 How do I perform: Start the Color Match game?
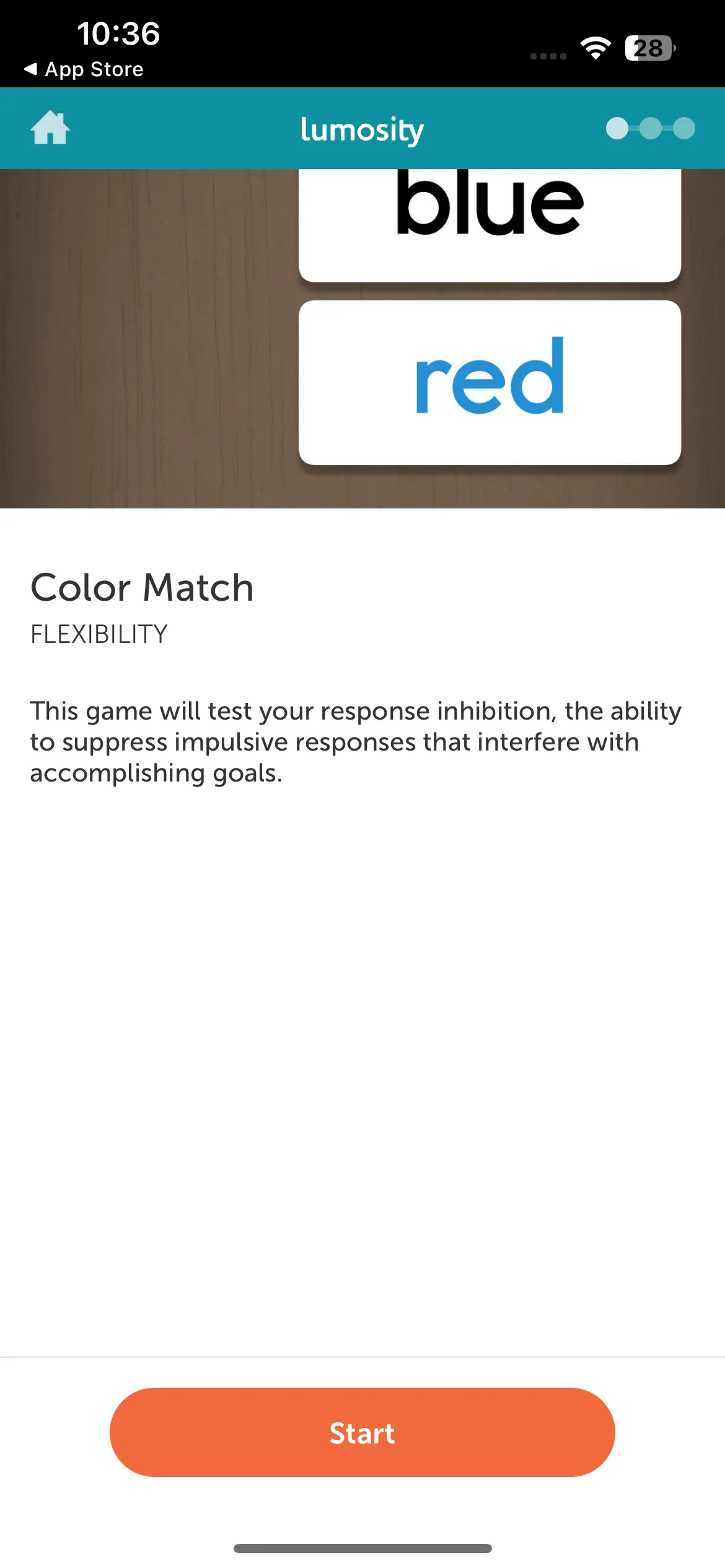362,1432
